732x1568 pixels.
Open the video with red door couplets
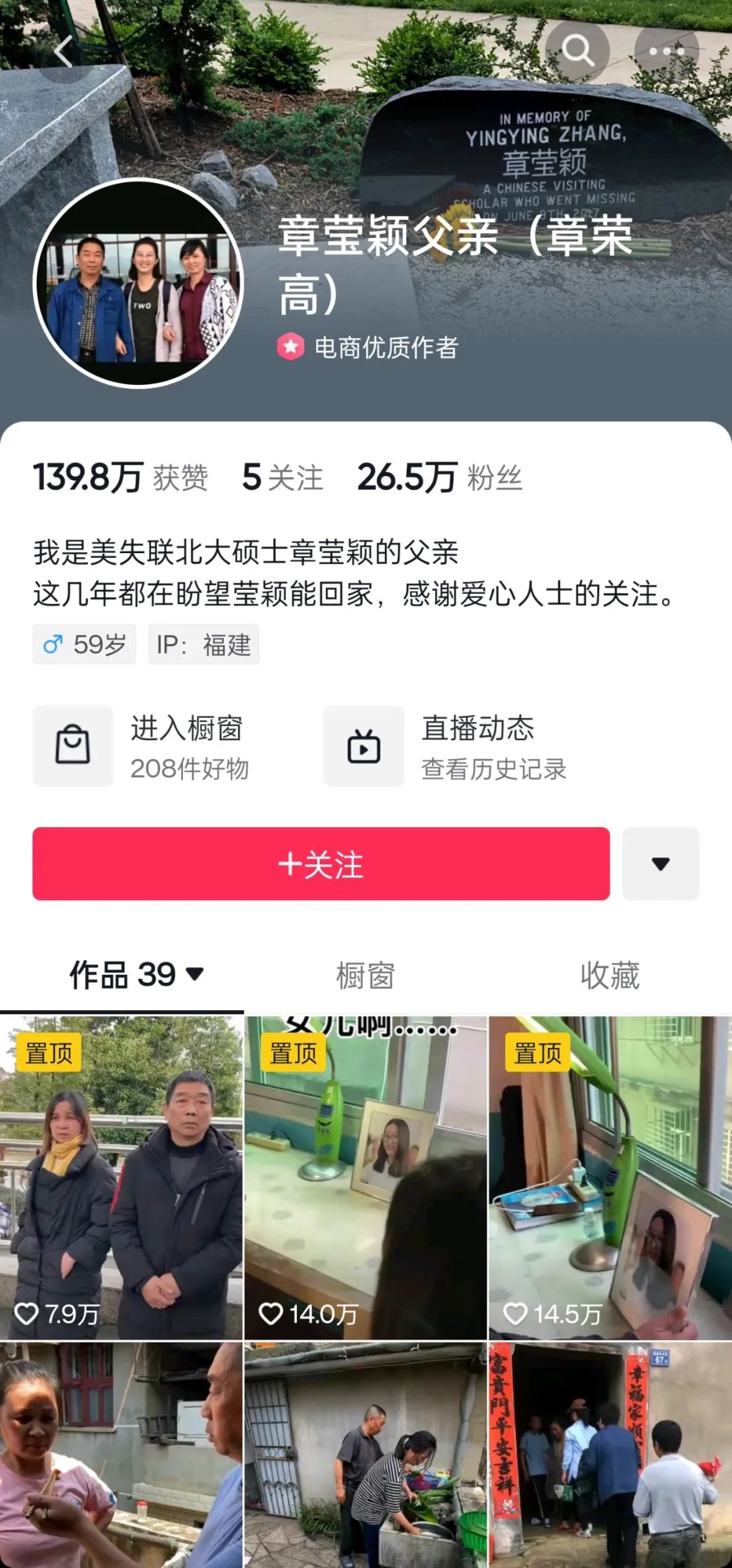pyautogui.click(x=610, y=1454)
